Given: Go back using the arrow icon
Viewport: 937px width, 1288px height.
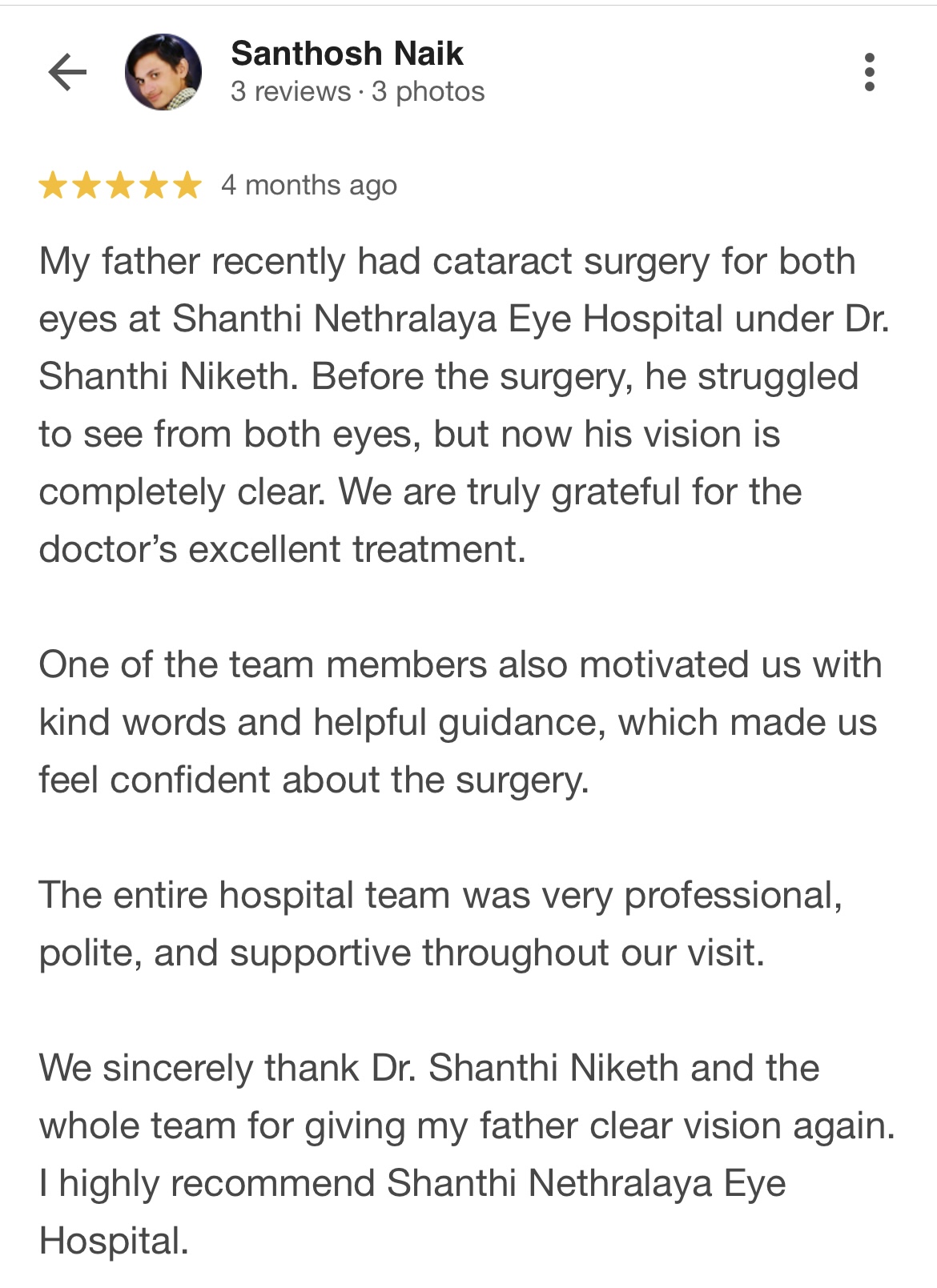Looking at the screenshot, I should click(67, 73).
